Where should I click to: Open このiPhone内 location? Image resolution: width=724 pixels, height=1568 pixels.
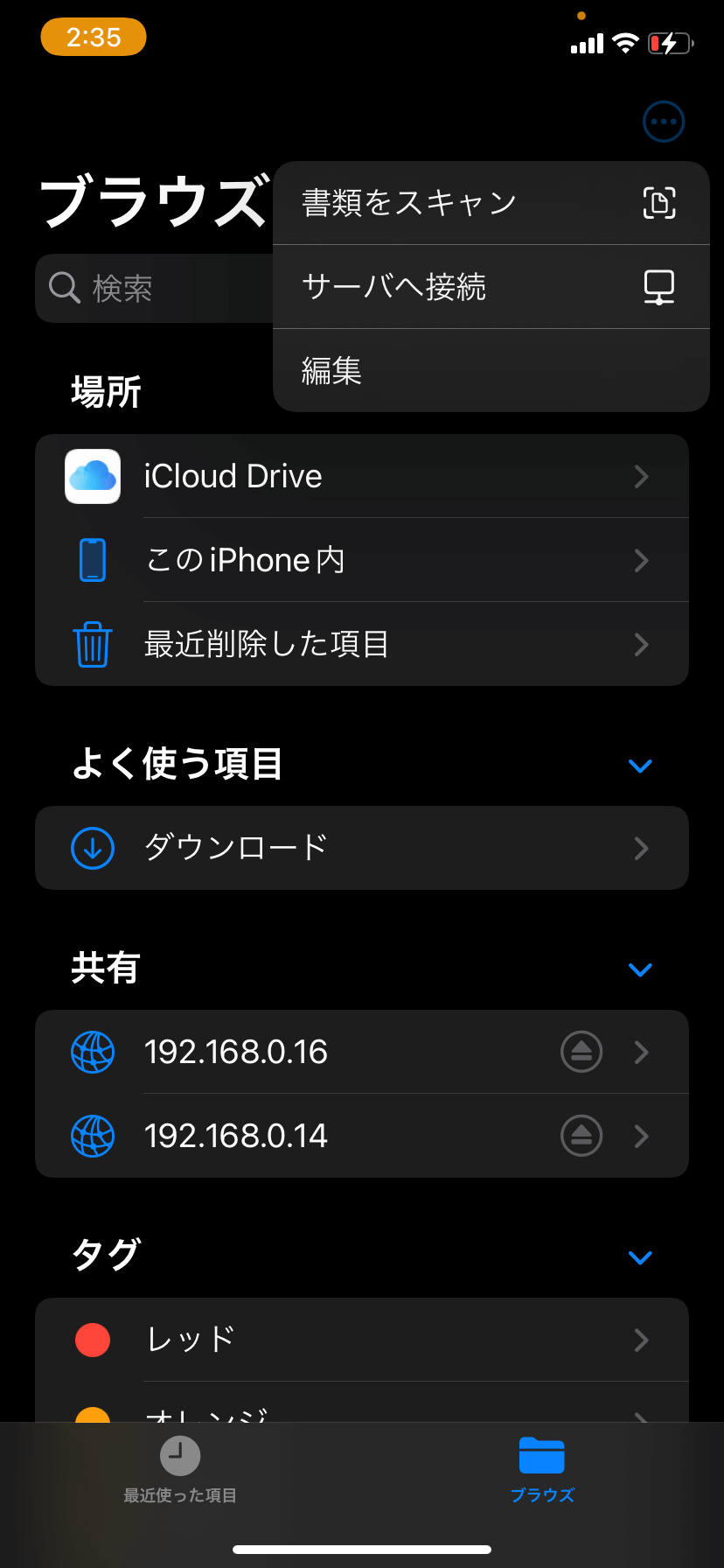[362, 560]
